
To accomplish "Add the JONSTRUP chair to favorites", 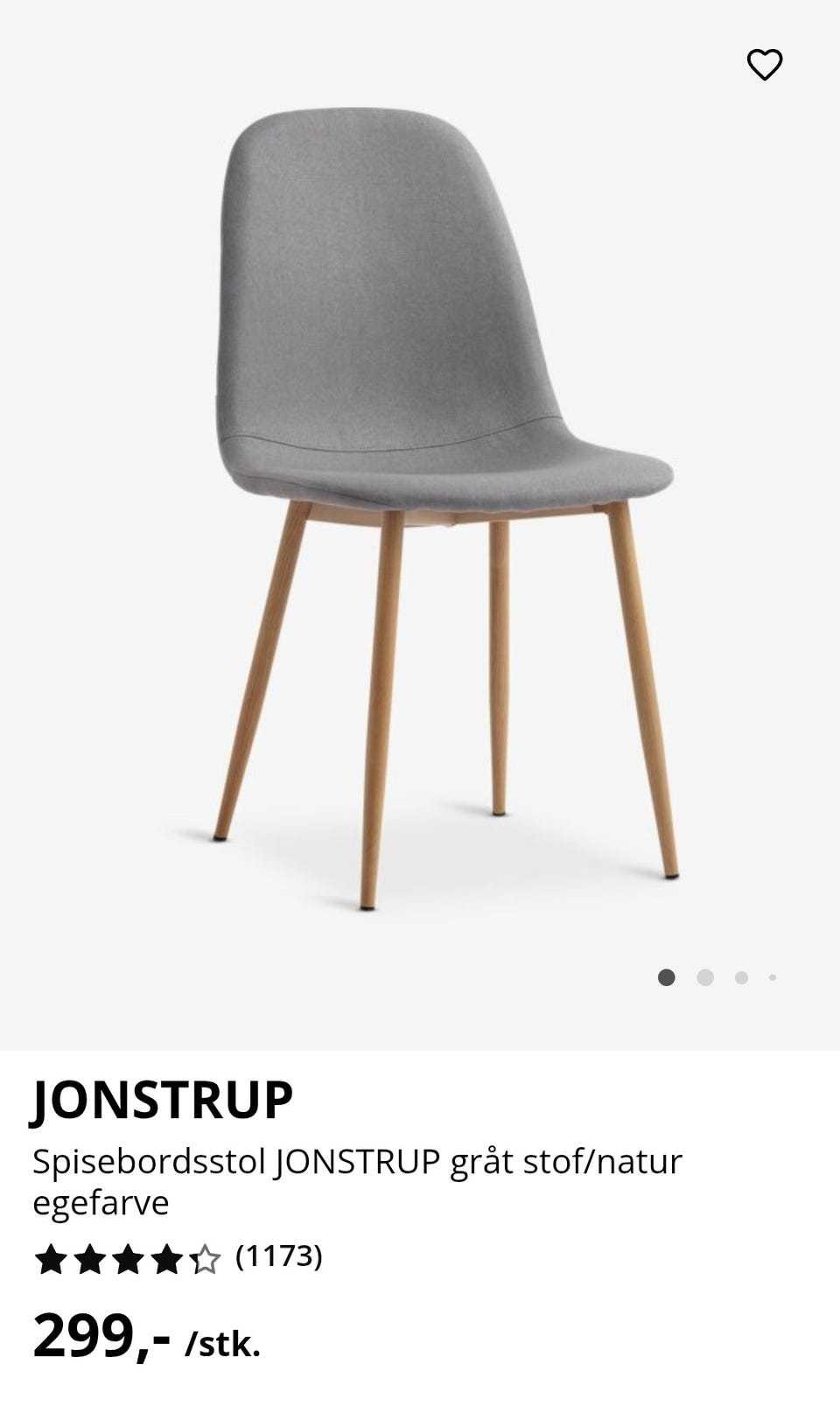I will point(764,65).
